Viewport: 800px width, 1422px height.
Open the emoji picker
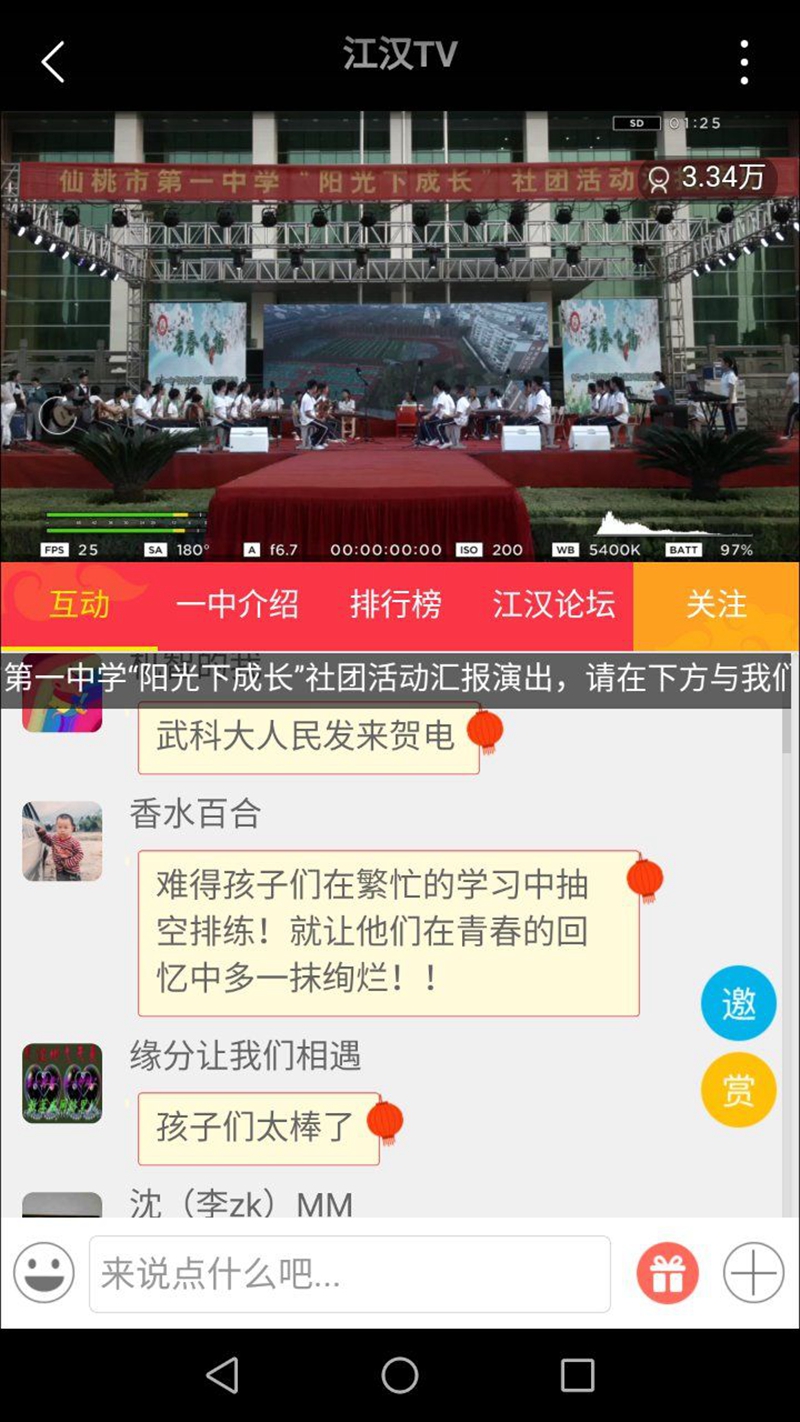[44, 1272]
